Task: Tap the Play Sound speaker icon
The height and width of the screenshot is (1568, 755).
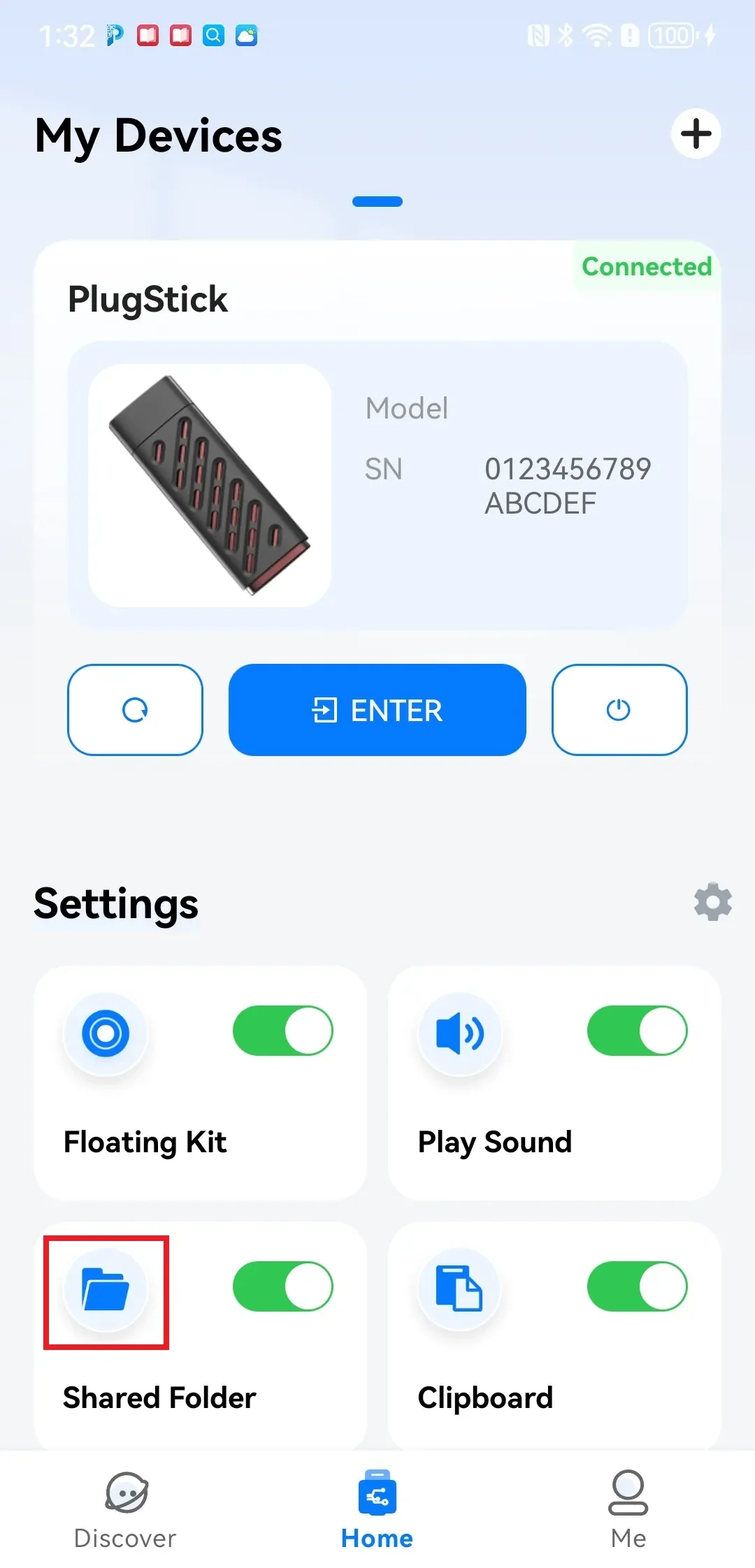Action: (459, 1033)
